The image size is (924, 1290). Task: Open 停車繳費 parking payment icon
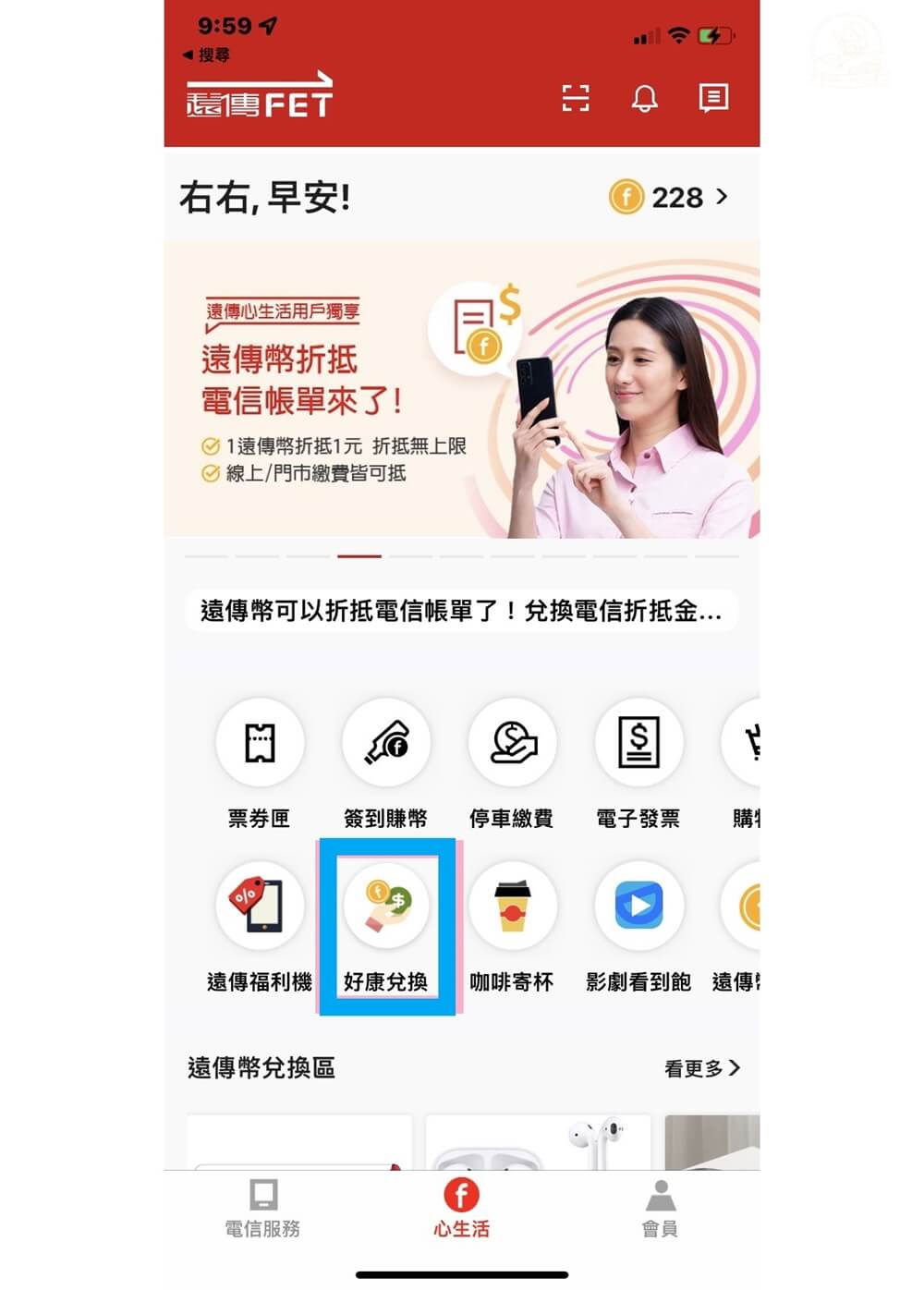tap(514, 743)
